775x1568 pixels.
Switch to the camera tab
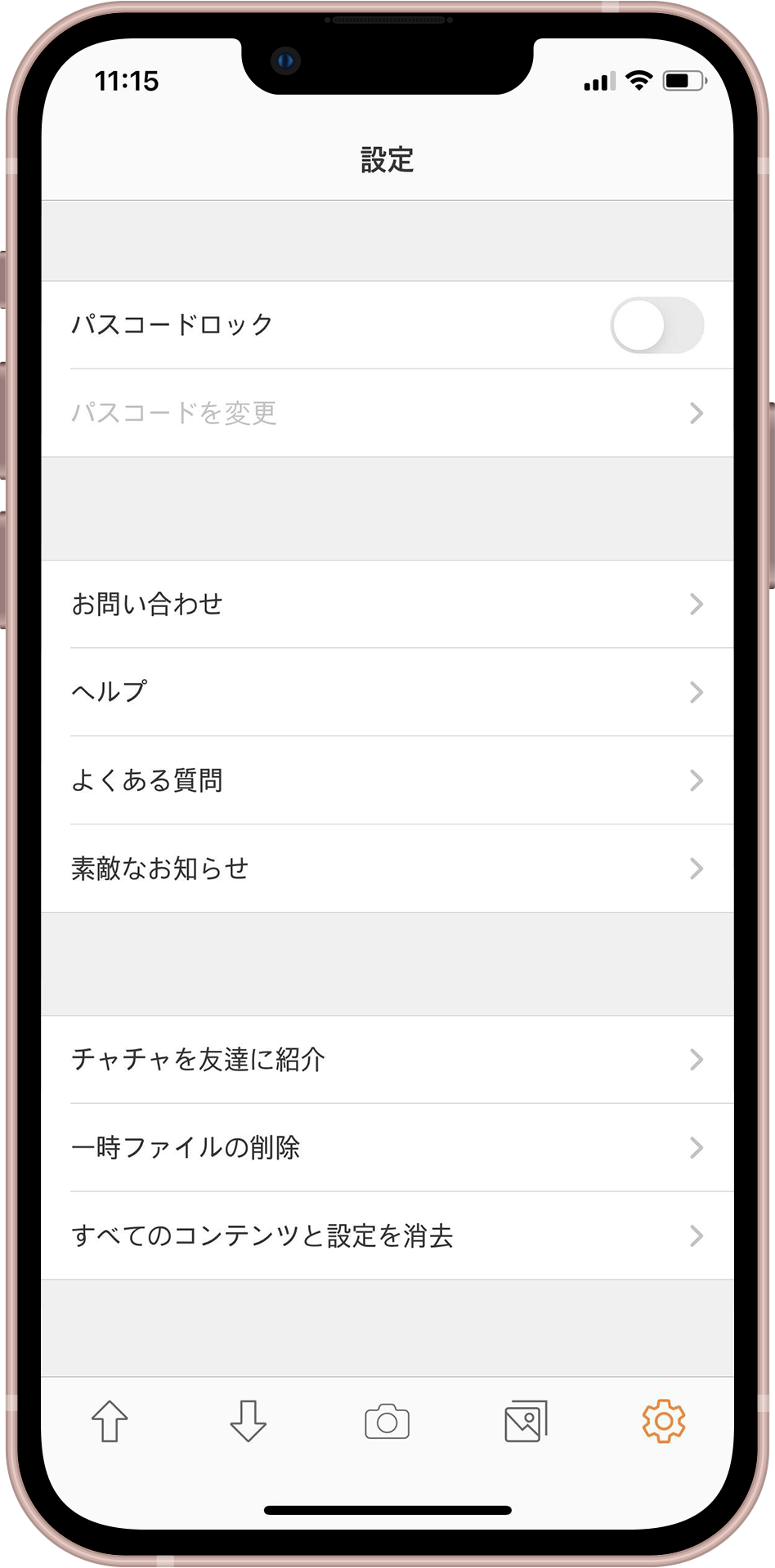(387, 1423)
